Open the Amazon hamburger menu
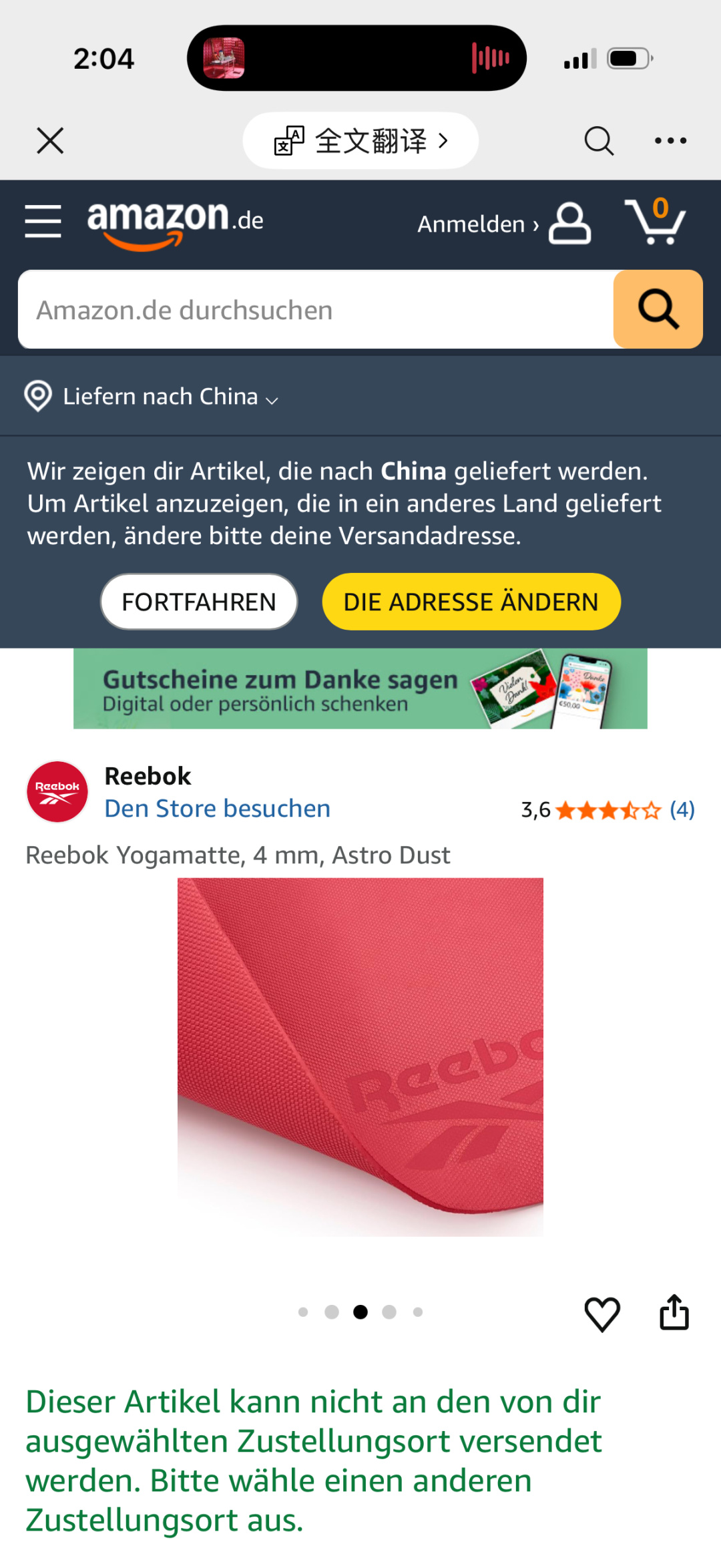 coord(43,222)
